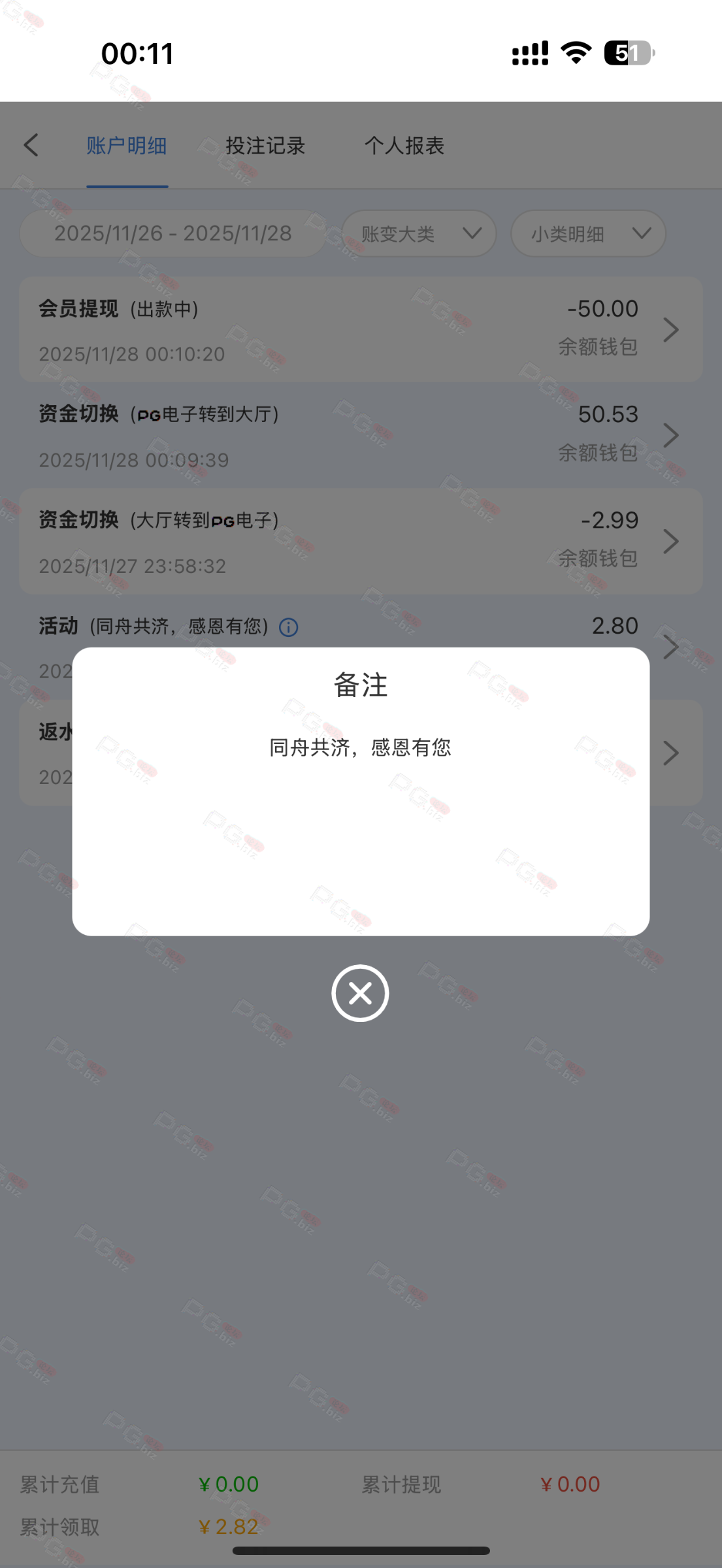Open the 资金切换 50.53 record
This screenshot has width=722, height=1568.
(361, 436)
